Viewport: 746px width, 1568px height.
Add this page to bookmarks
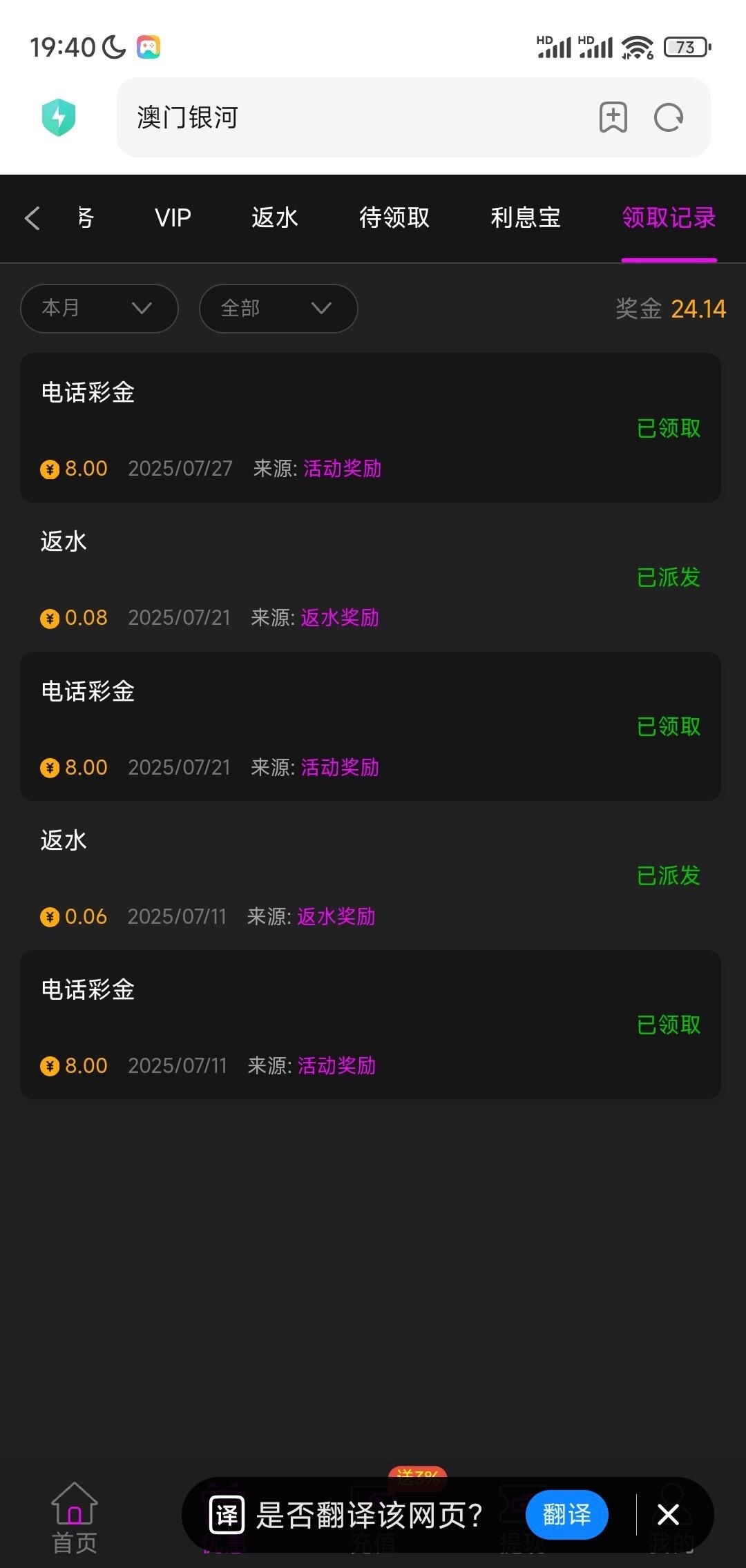pos(613,117)
